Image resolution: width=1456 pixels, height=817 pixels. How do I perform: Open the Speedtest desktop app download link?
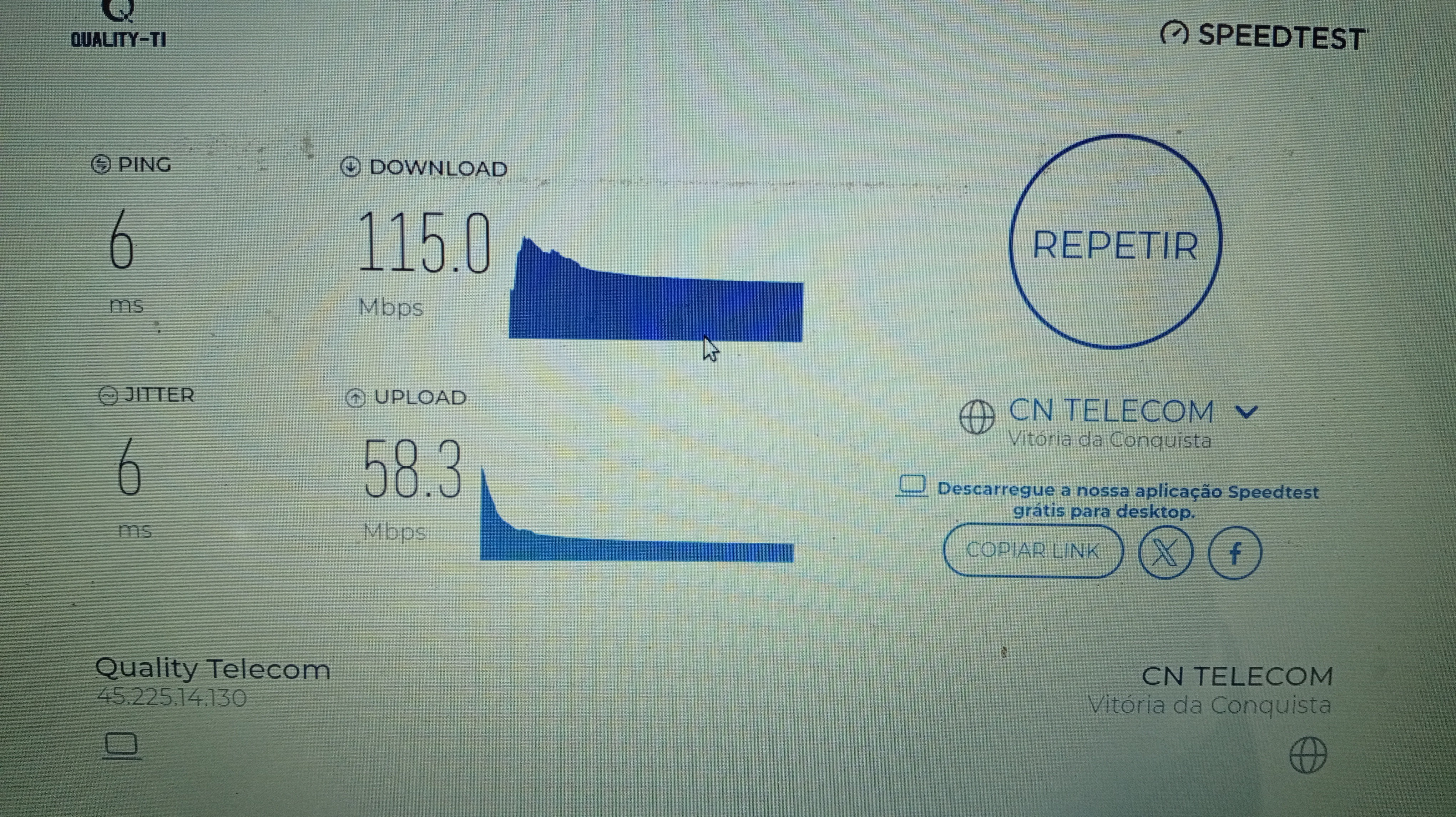[1127, 501]
